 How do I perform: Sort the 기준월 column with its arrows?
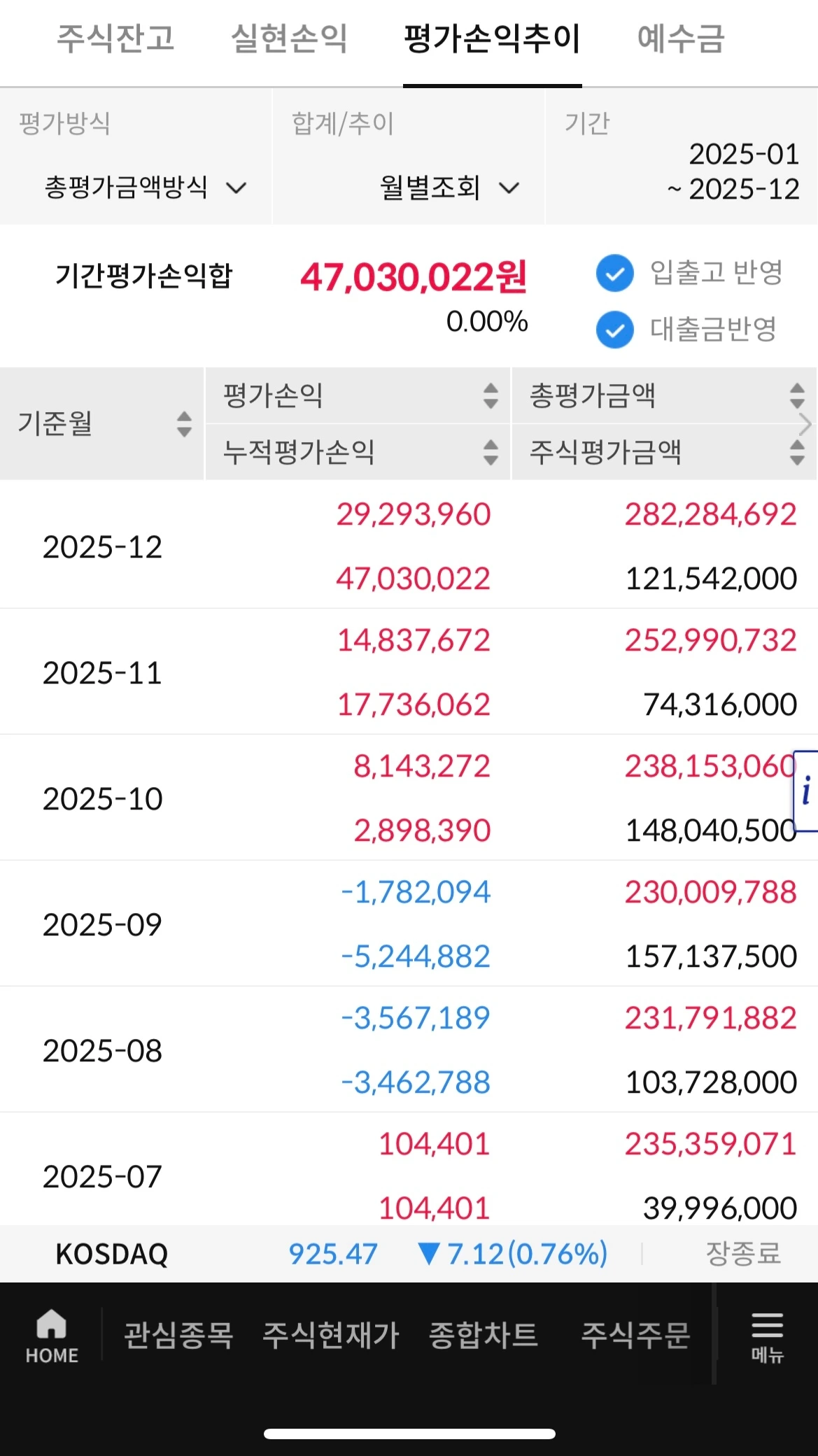(183, 425)
